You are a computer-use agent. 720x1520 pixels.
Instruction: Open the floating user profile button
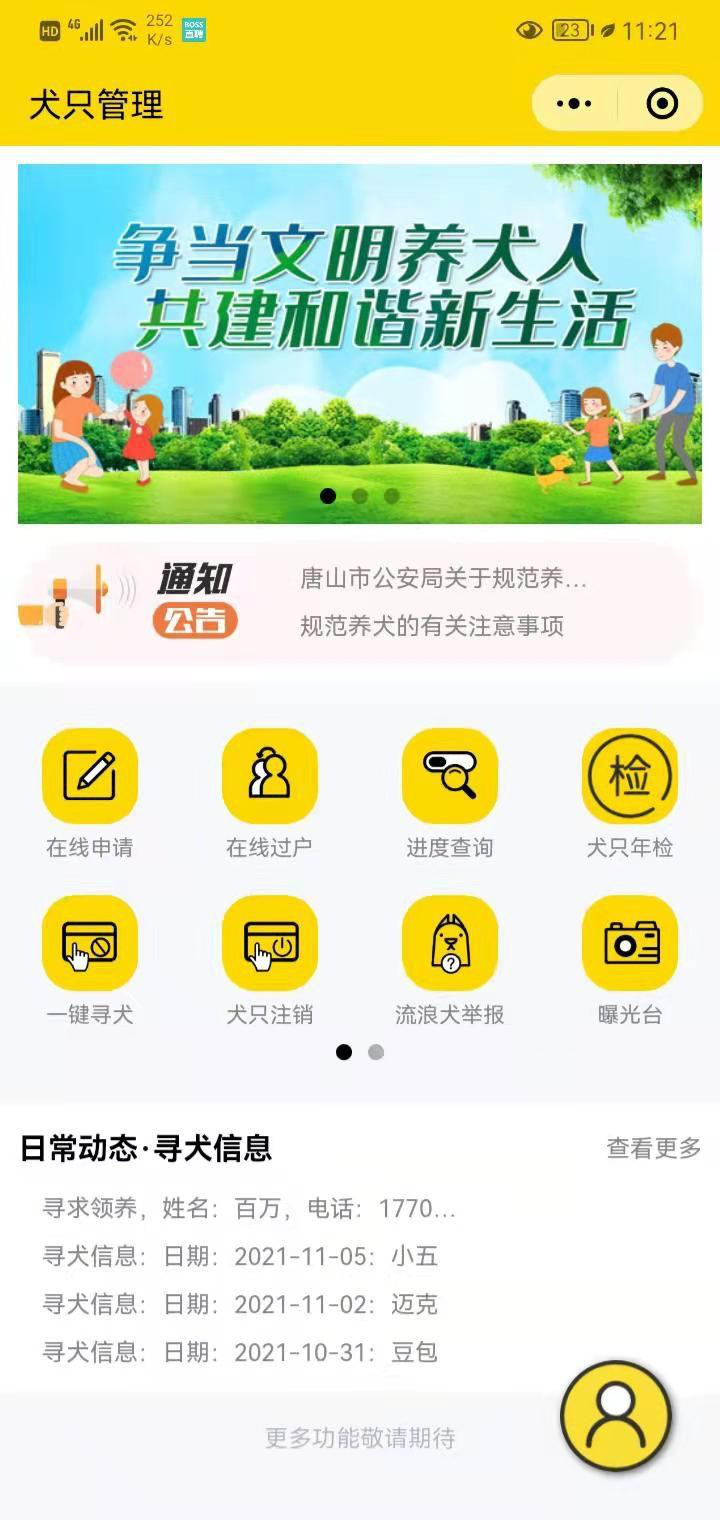pos(616,1416)
